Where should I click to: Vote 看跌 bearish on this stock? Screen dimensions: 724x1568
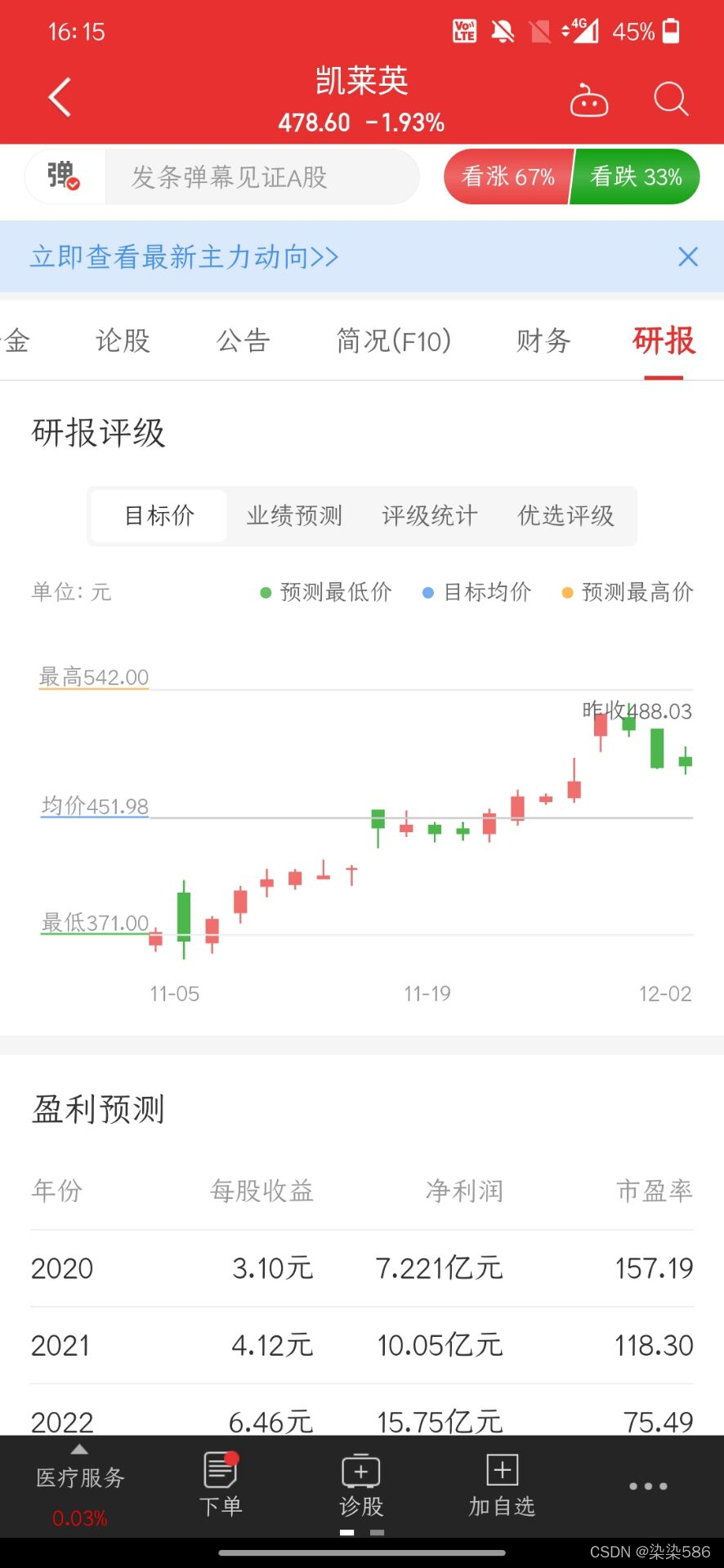pos(636,177)
